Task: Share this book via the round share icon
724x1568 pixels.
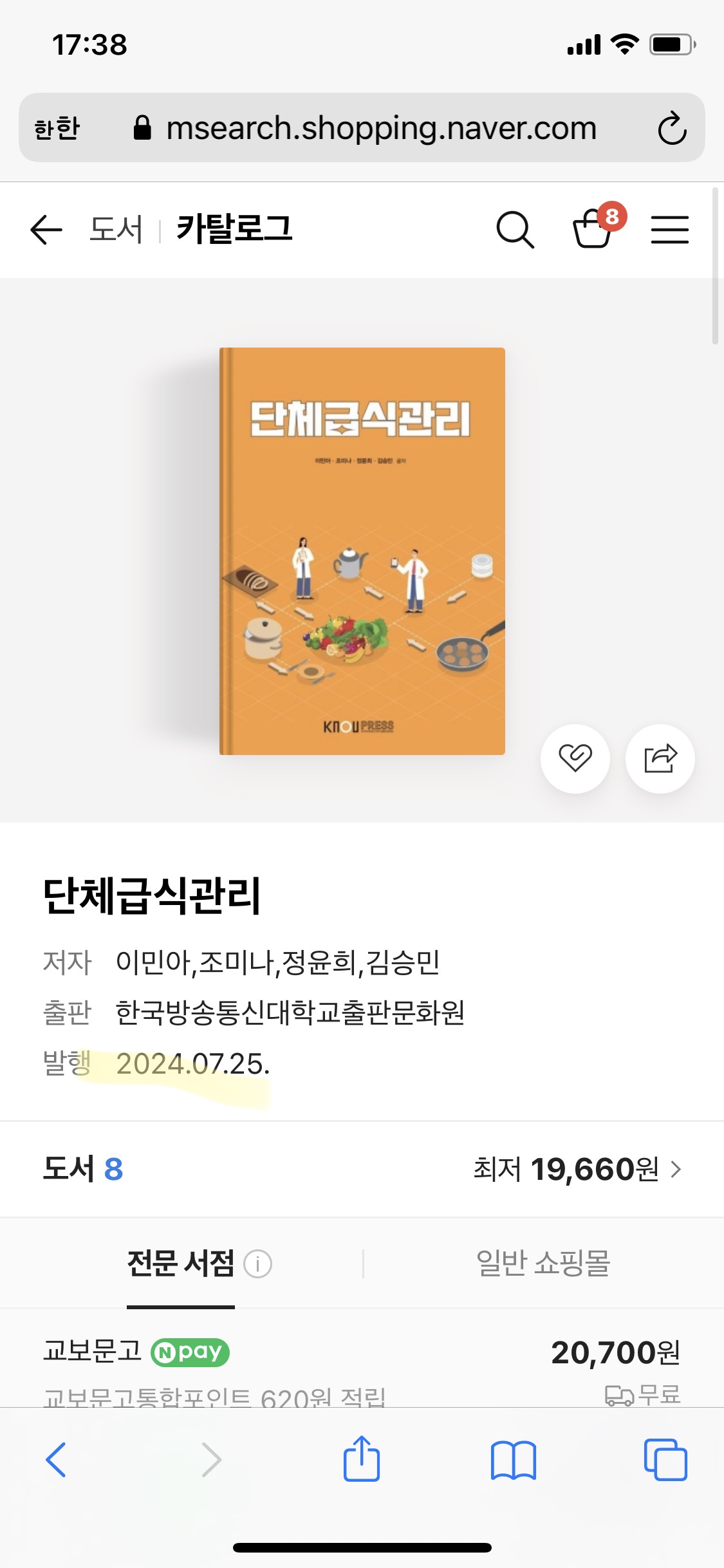Action: tap(660, 758)
